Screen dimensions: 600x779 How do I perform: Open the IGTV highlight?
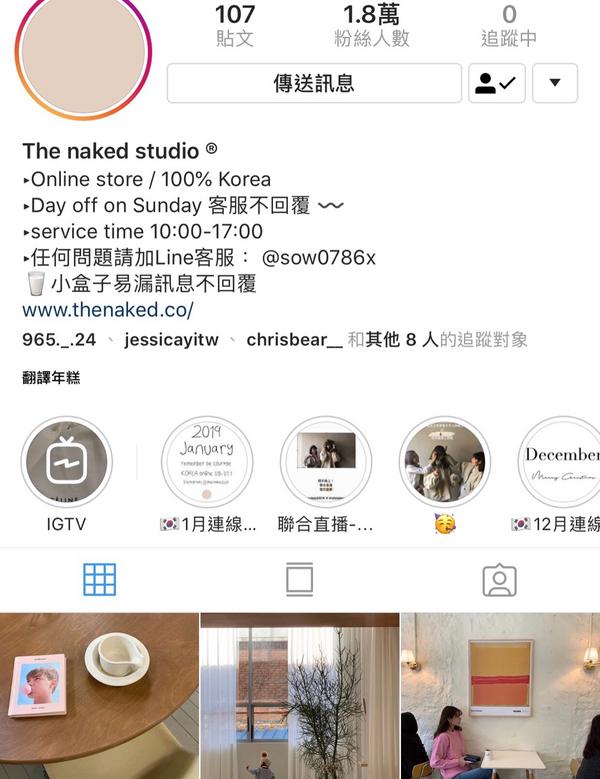coord(66,462)
